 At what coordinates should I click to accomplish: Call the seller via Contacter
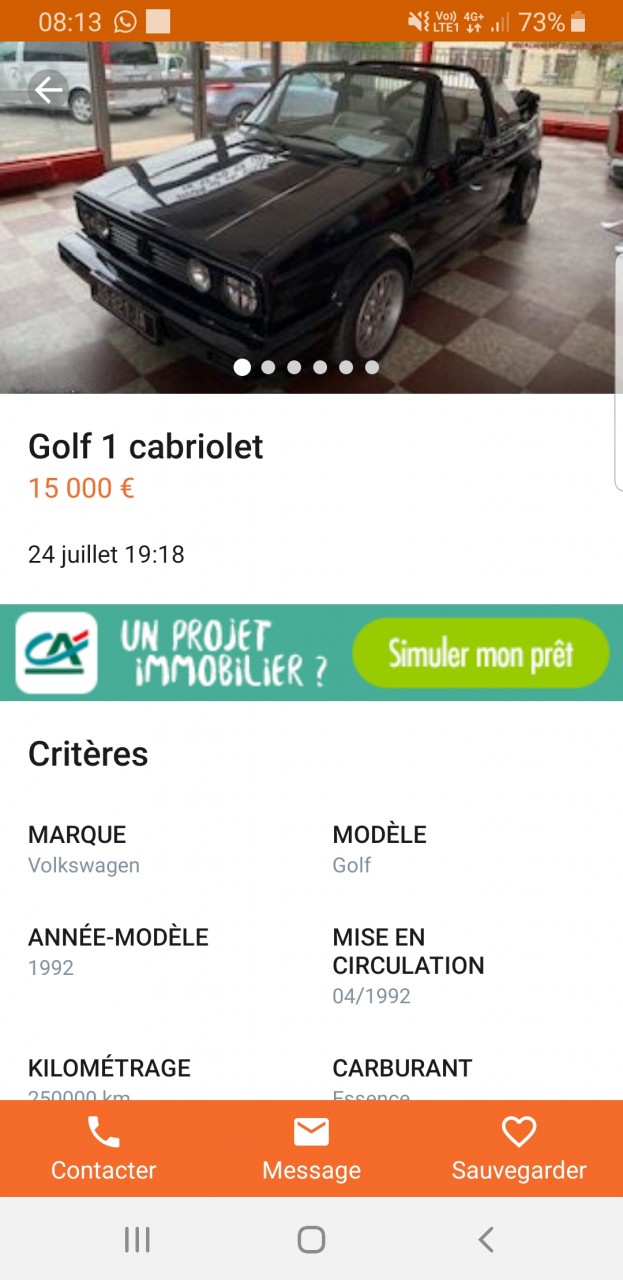click(x=104, y=1149)
